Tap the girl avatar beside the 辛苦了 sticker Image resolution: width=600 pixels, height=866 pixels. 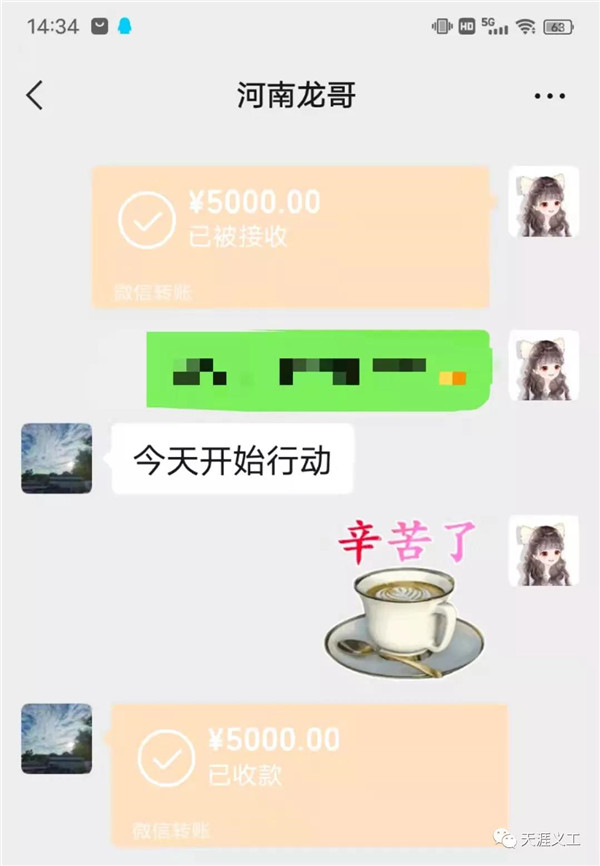pyautogui.click(x=543, y=551)
